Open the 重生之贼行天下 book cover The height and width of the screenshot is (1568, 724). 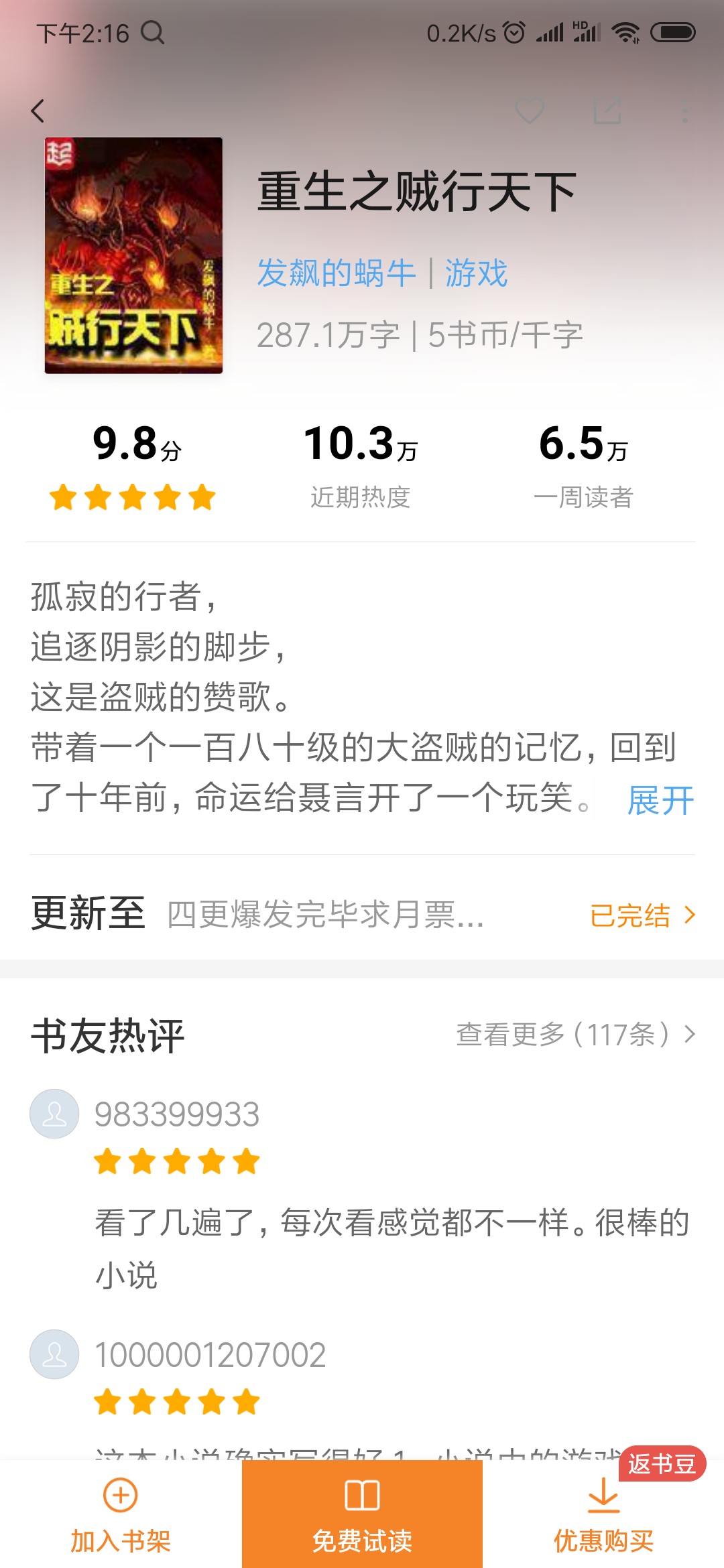click(x=133, y=255)
